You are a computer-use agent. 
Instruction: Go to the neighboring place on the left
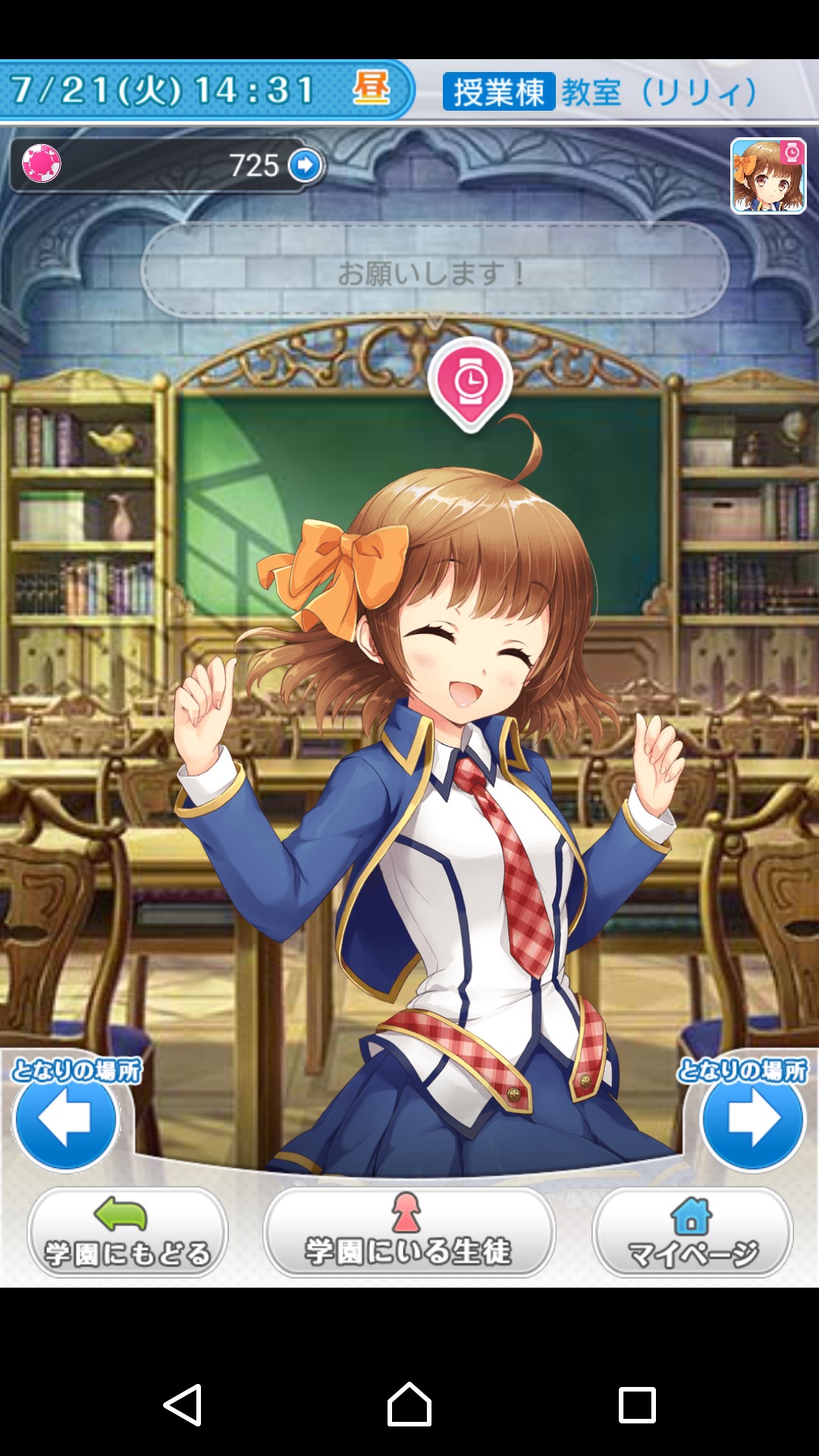pos(66,1118)
